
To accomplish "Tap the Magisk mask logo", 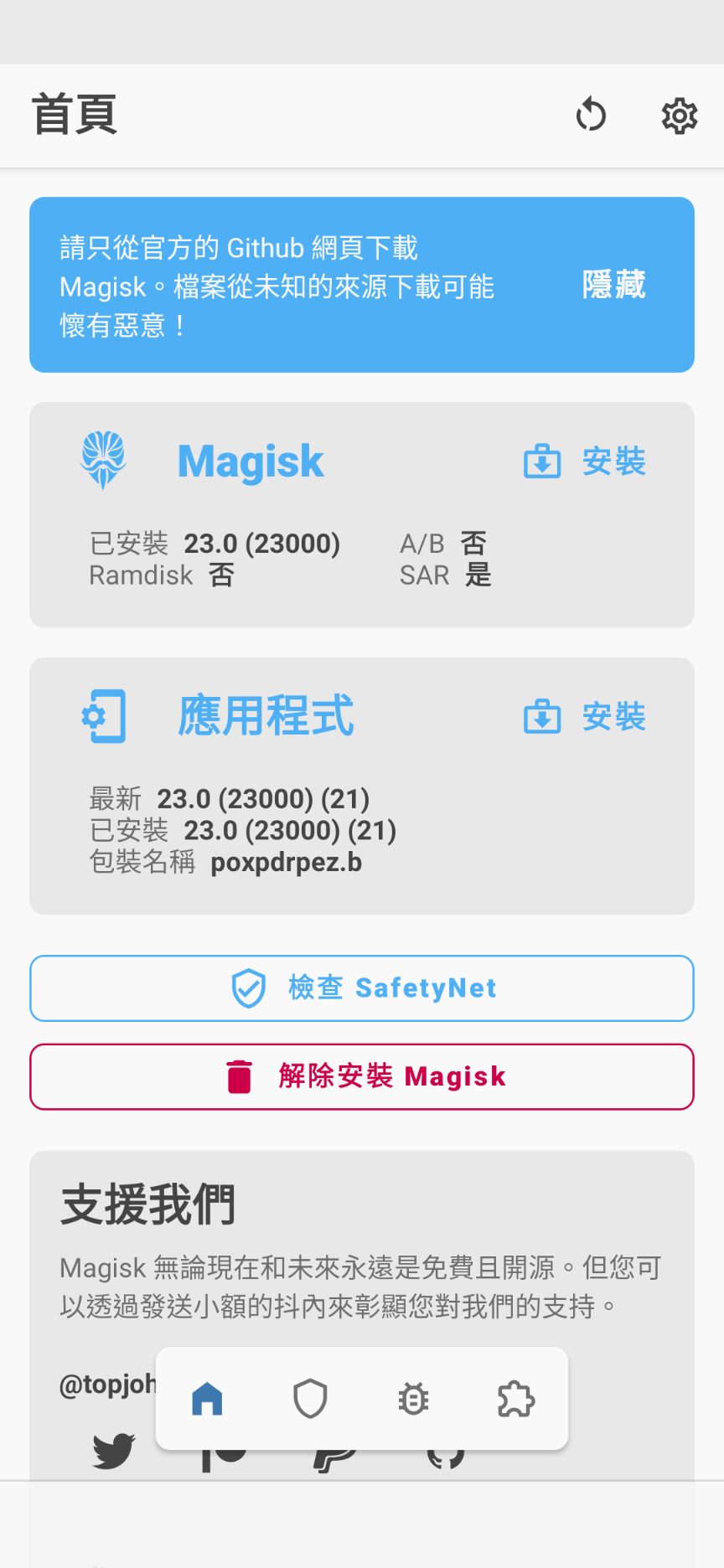I will coord(104,461).
